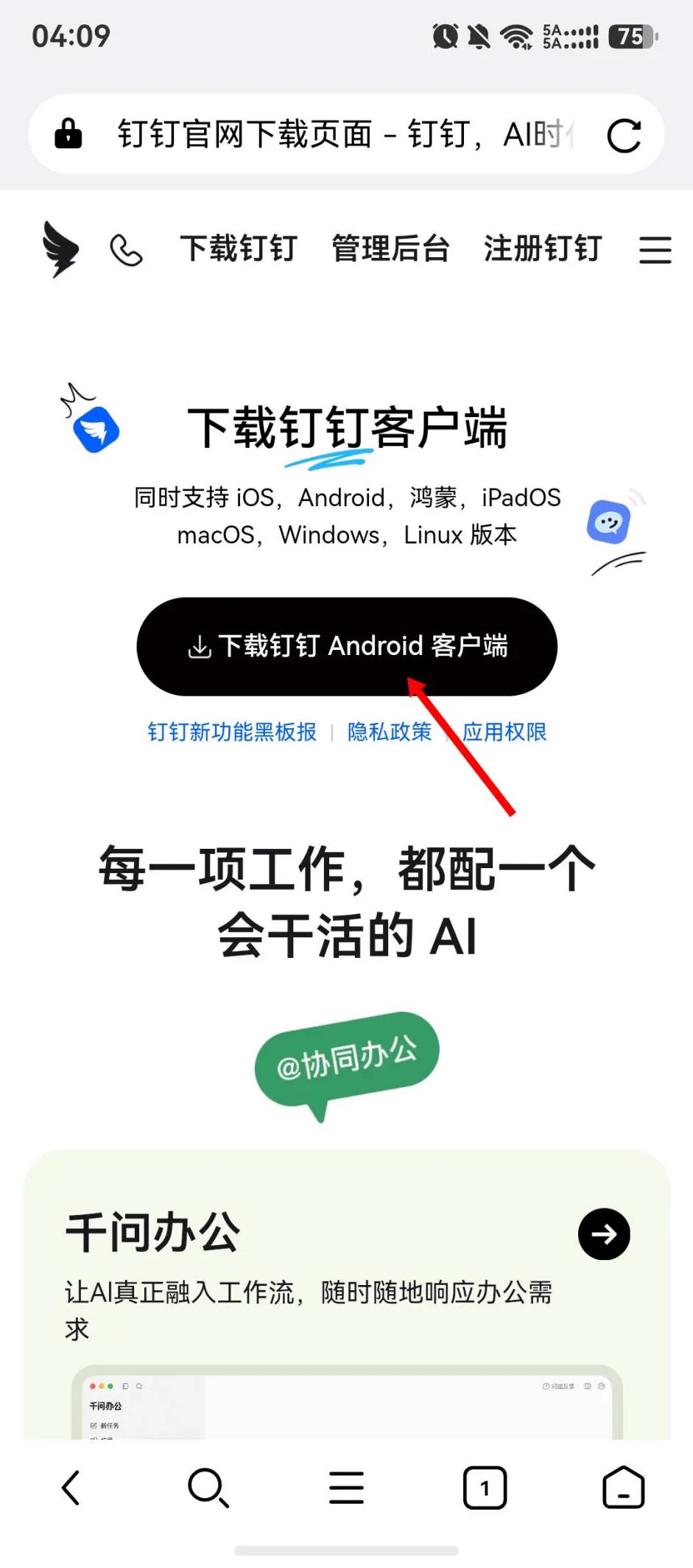Image resolution: width=693 pixels, height=1568 pixels.
Task: Open the 千问办公 arrow button
Action: coord(604,1234)
